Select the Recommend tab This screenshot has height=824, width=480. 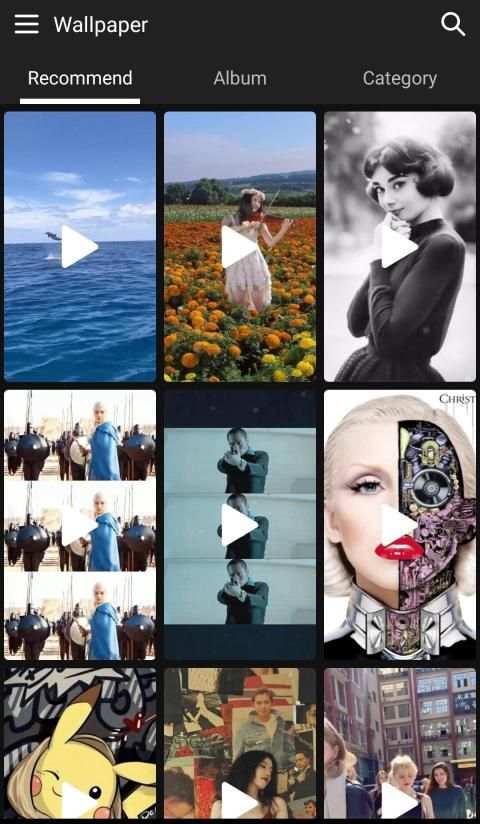tap(80, 78)
